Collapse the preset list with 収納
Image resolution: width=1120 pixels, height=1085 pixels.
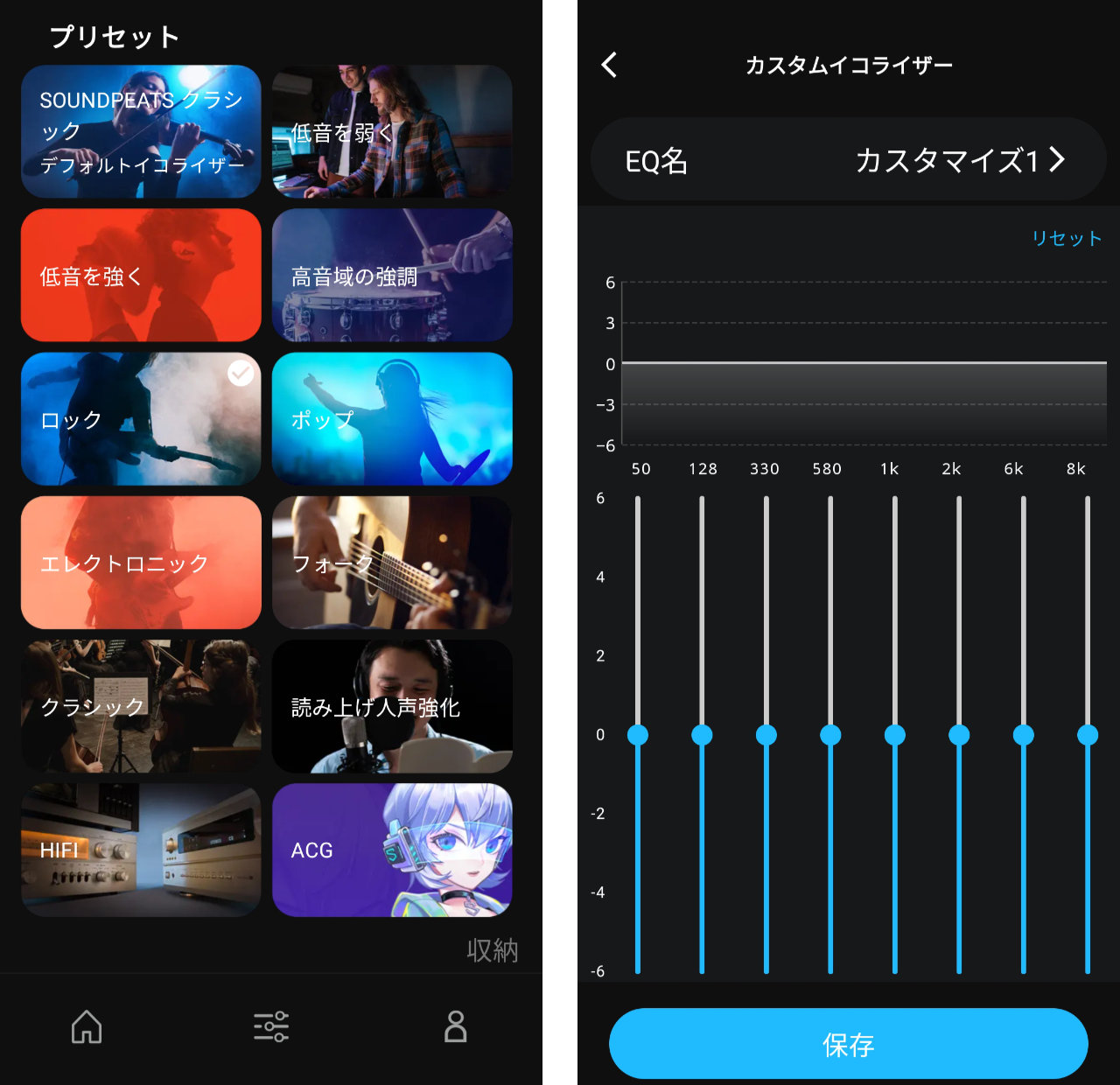(x=492, y=950)
